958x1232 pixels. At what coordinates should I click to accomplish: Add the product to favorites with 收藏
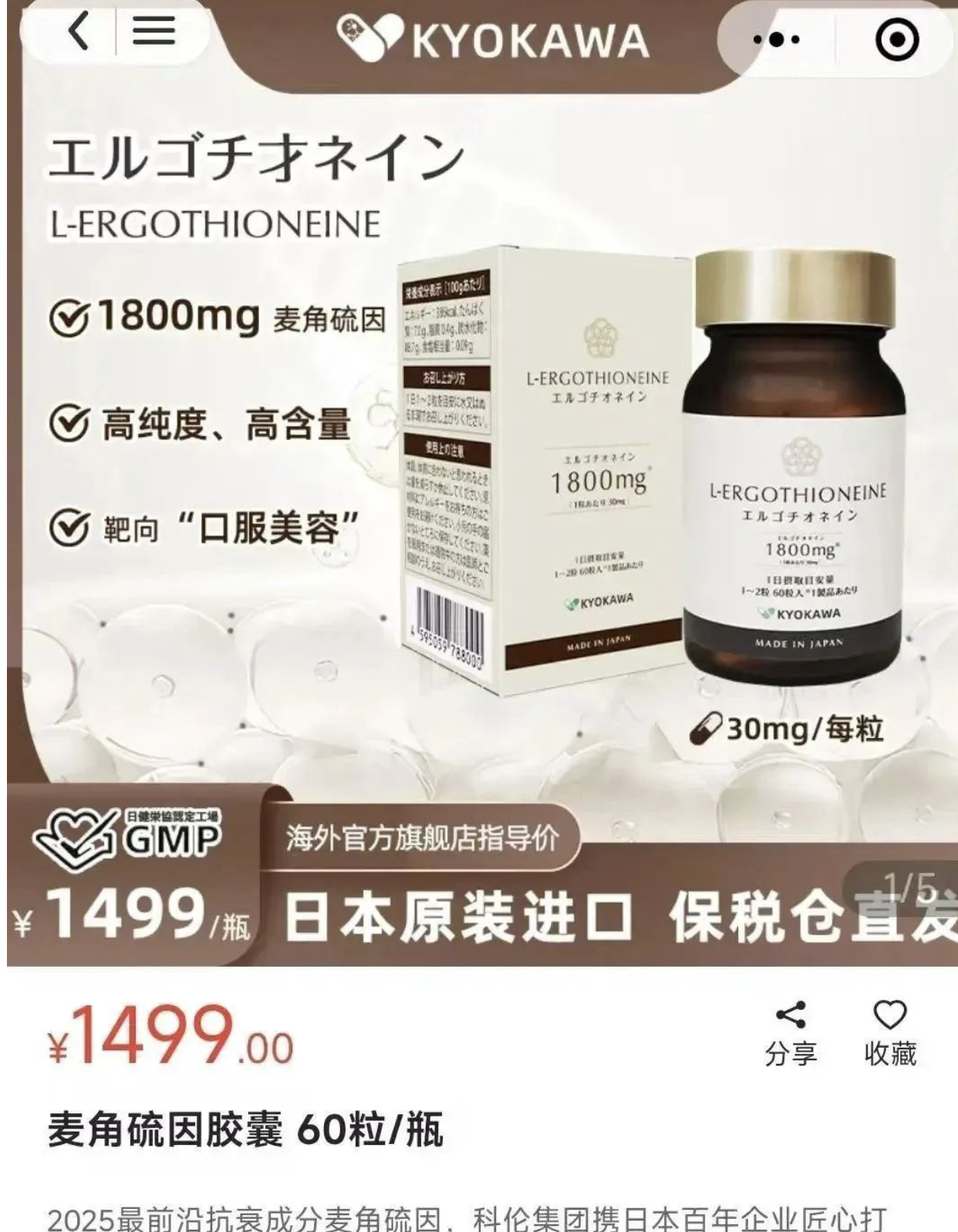890,1032
